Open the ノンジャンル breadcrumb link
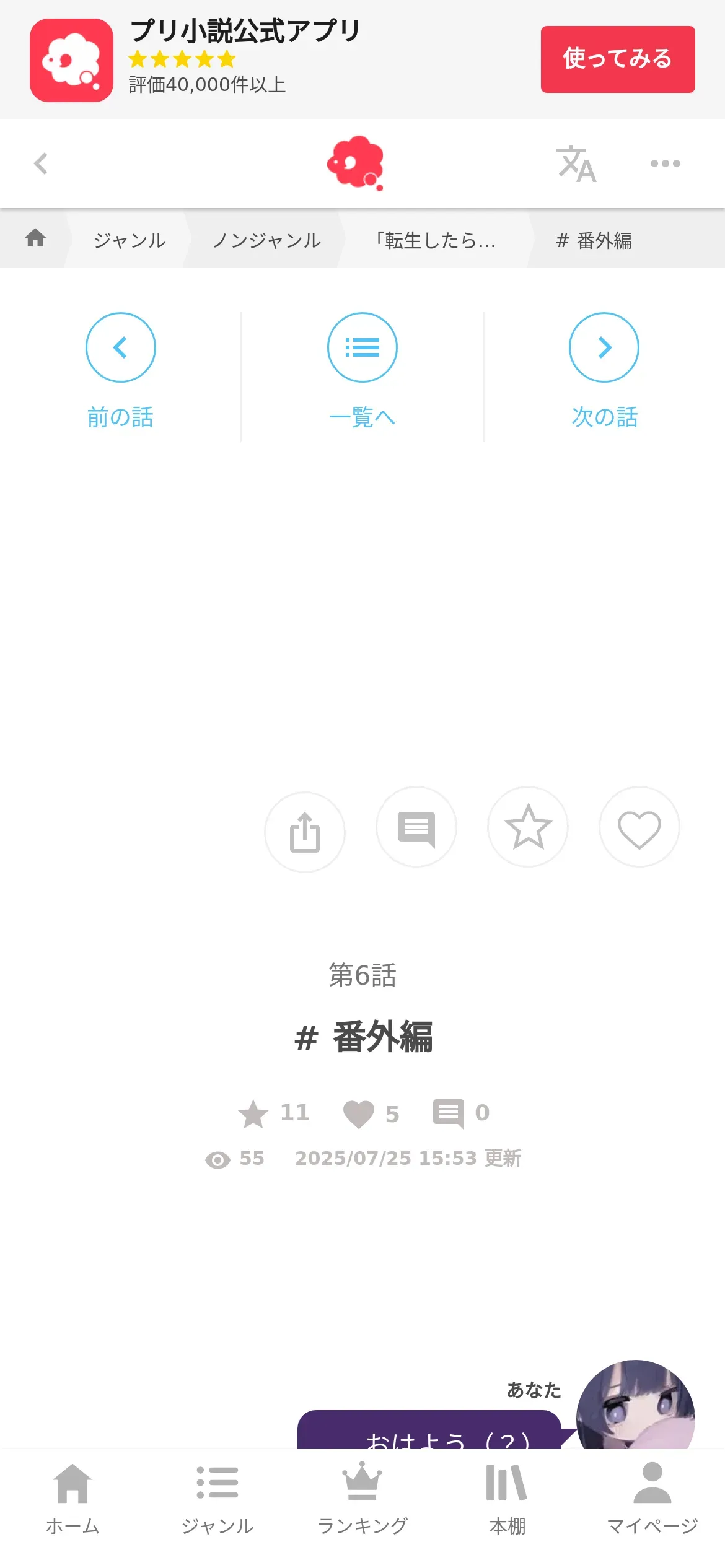 tap(266, 240)
